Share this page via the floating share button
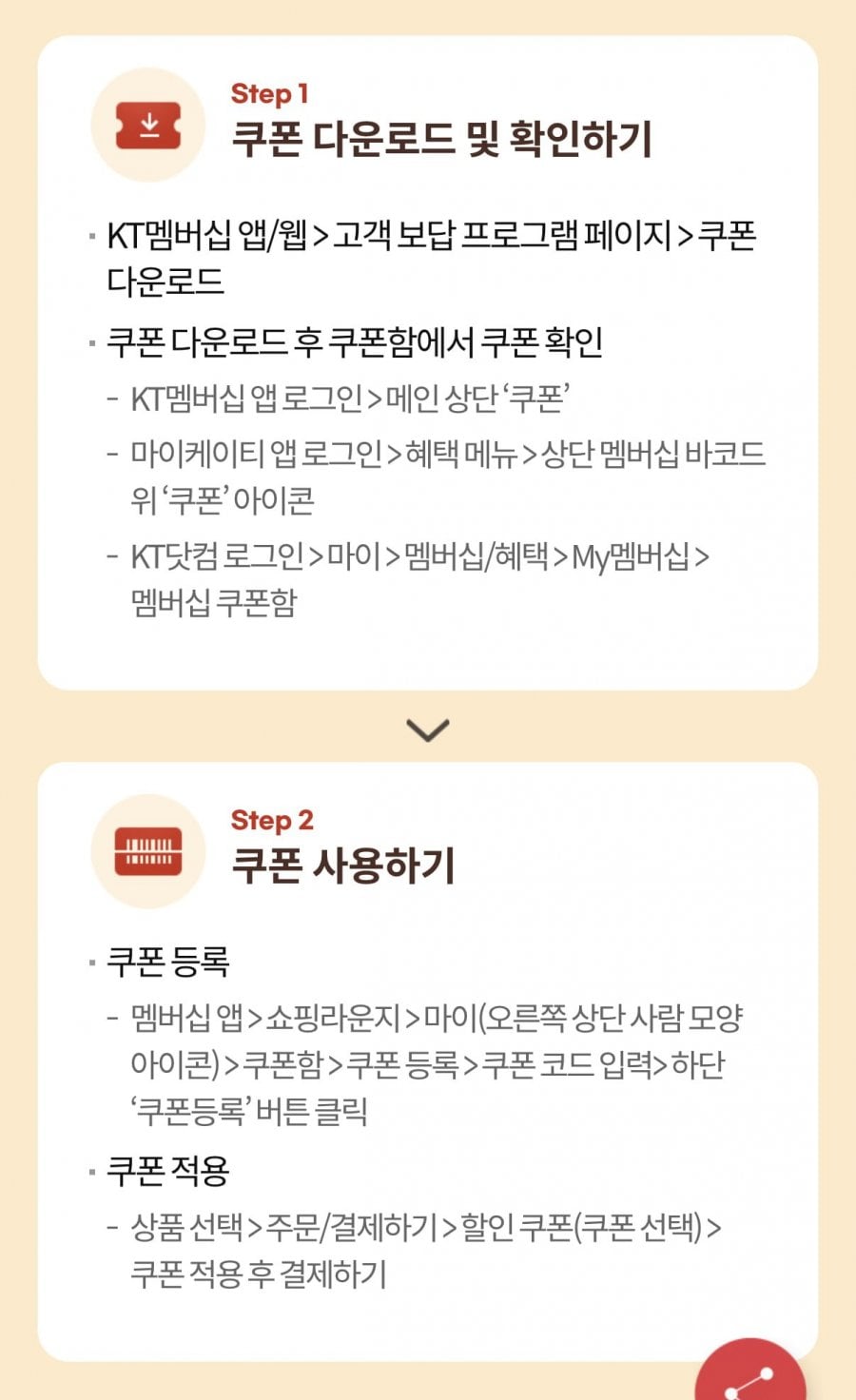The image size is (856, 1400). (750, 1375)
